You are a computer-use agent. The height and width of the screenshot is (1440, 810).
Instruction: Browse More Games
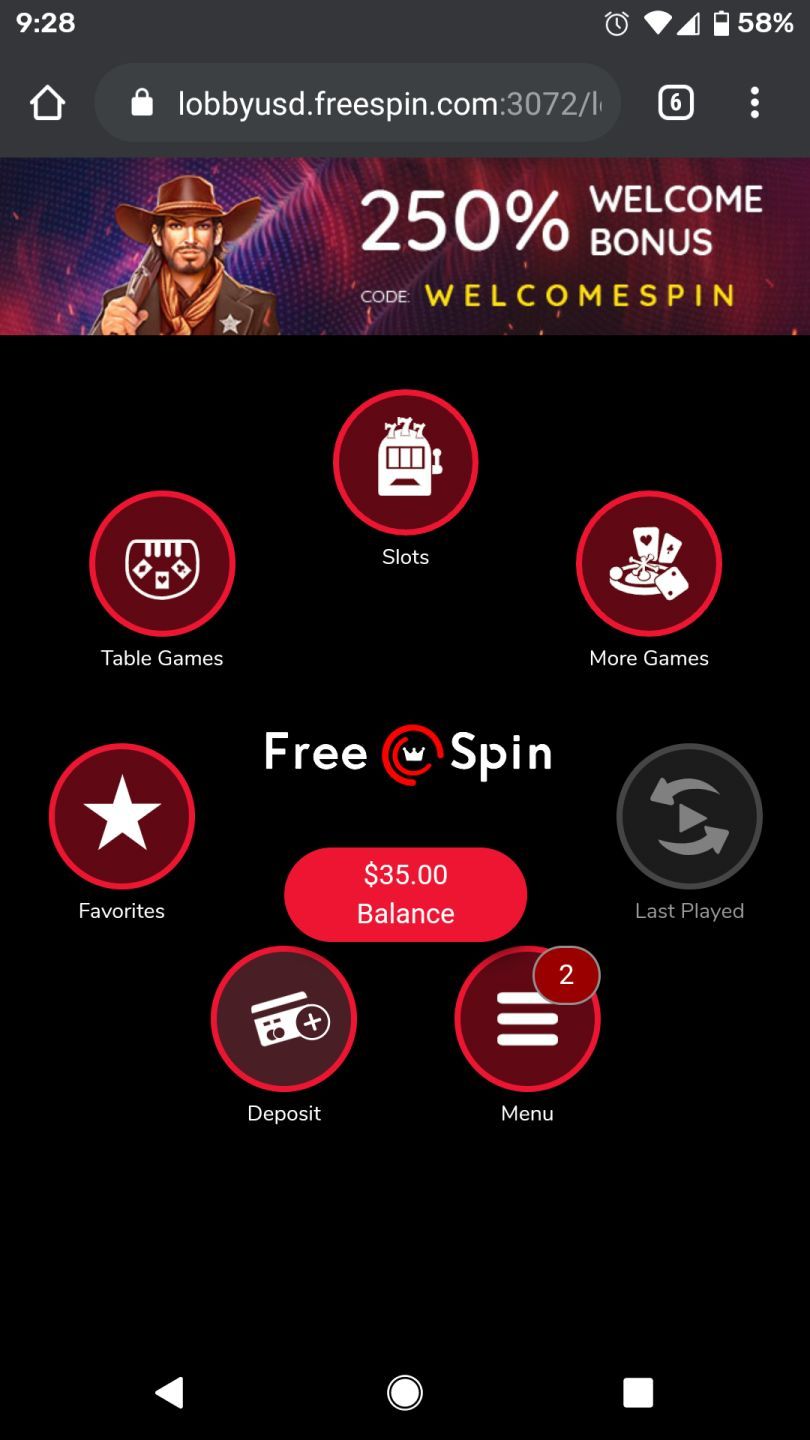coord(649,563)
